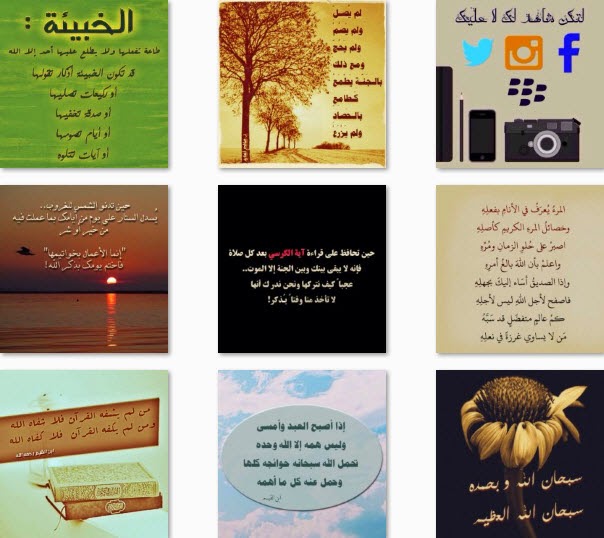
Task: Open the beige poem tile
Action: point(519,268)
